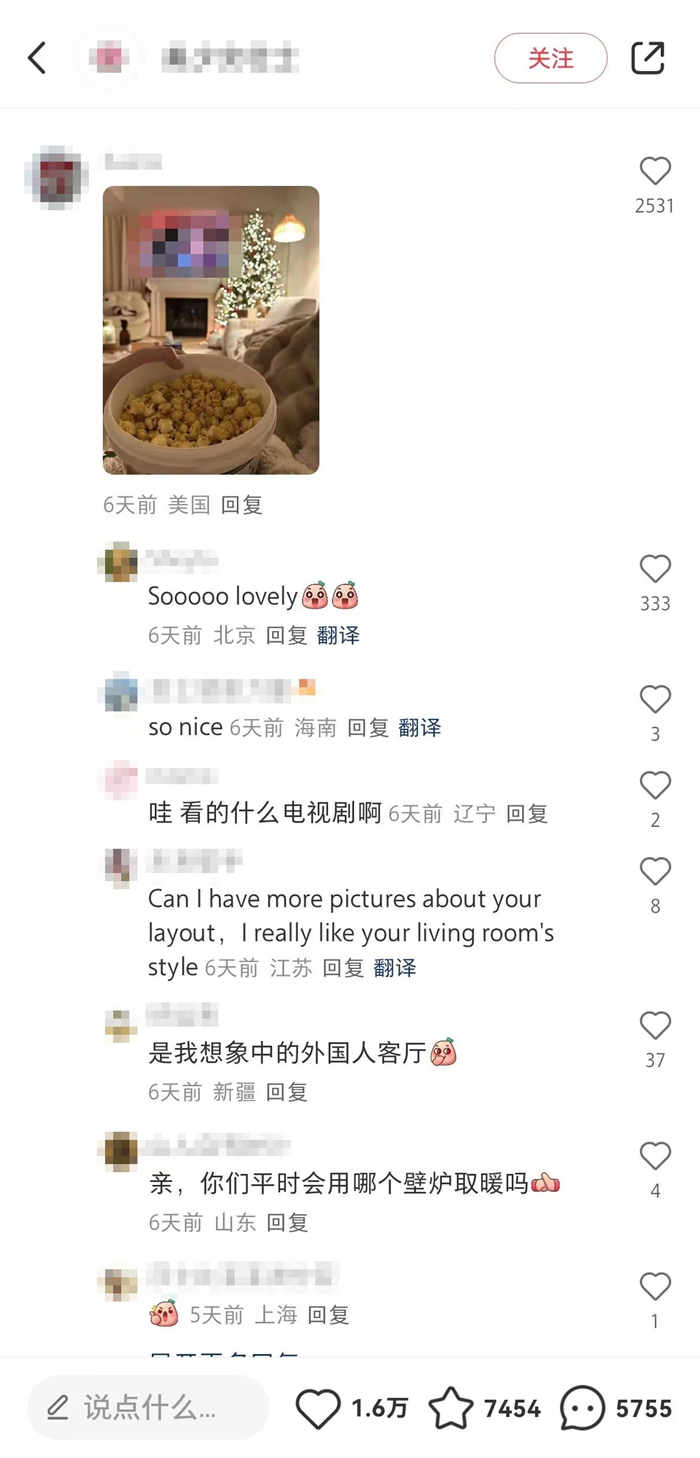Go back using the top-left arrow

(37, 58)
